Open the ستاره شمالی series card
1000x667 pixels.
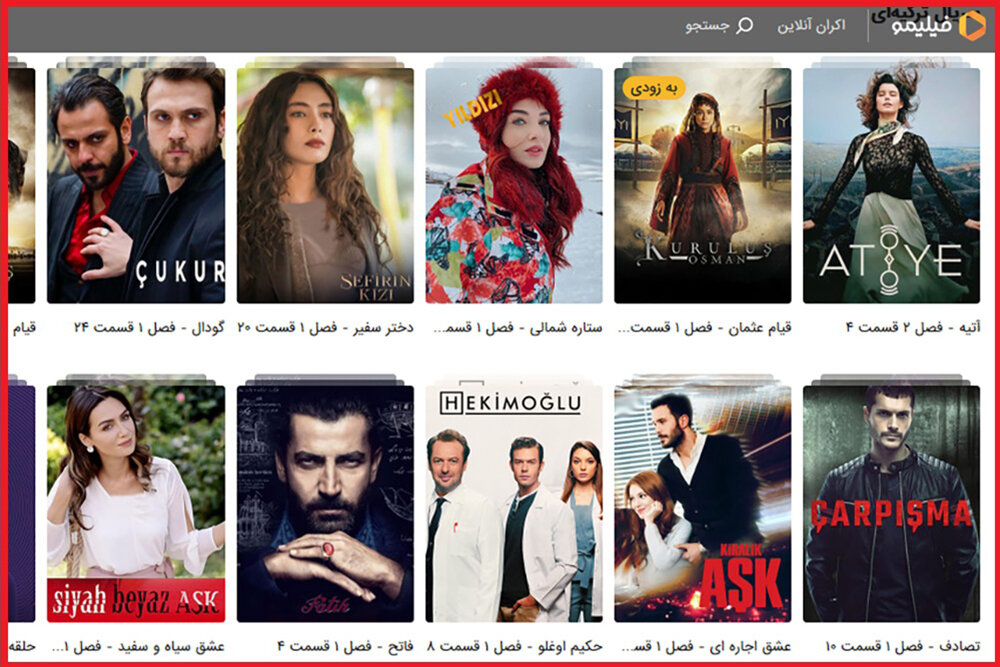pyautogui.click(x=514, y=185)
